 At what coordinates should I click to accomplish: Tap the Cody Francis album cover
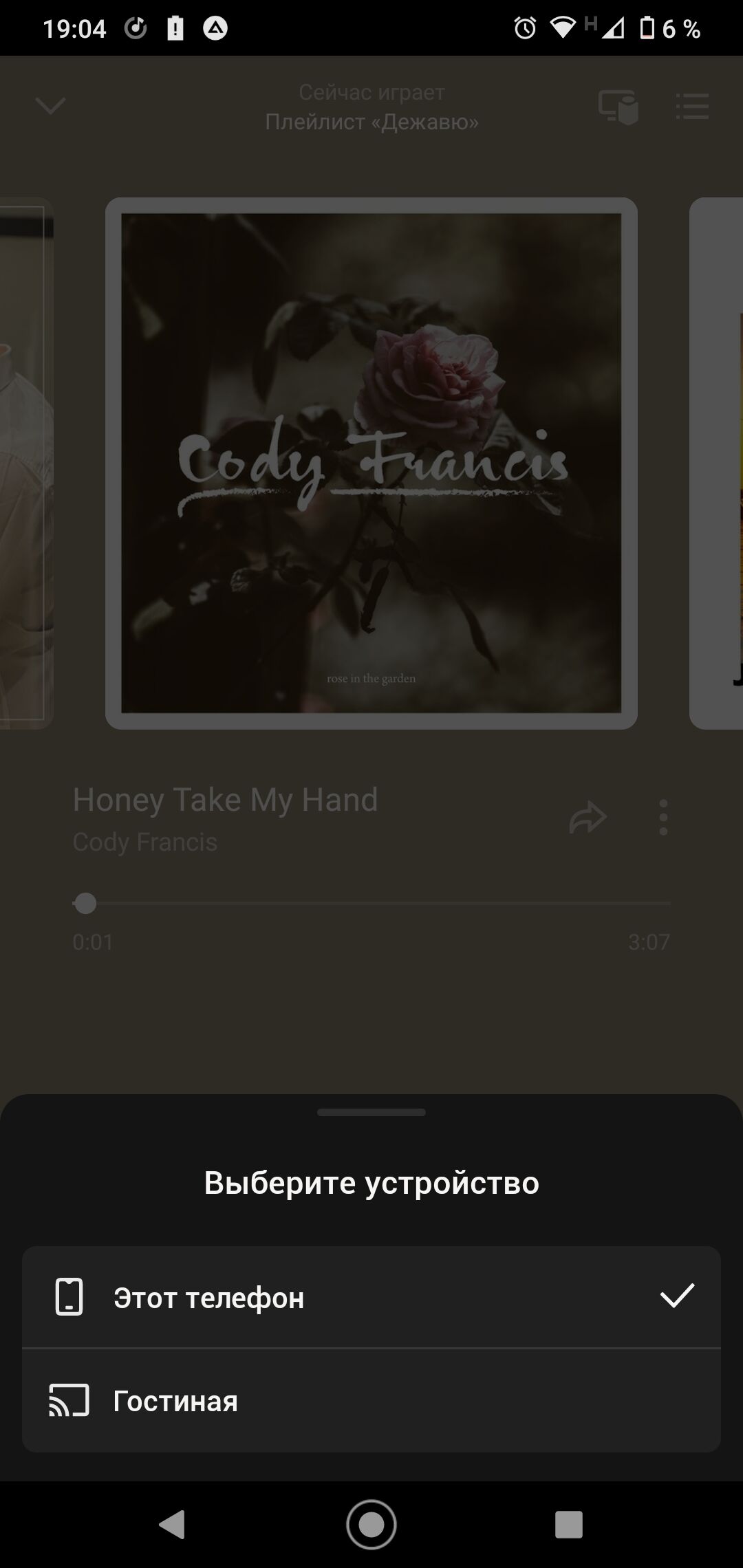pyautogui.click(x=371, y=463)
